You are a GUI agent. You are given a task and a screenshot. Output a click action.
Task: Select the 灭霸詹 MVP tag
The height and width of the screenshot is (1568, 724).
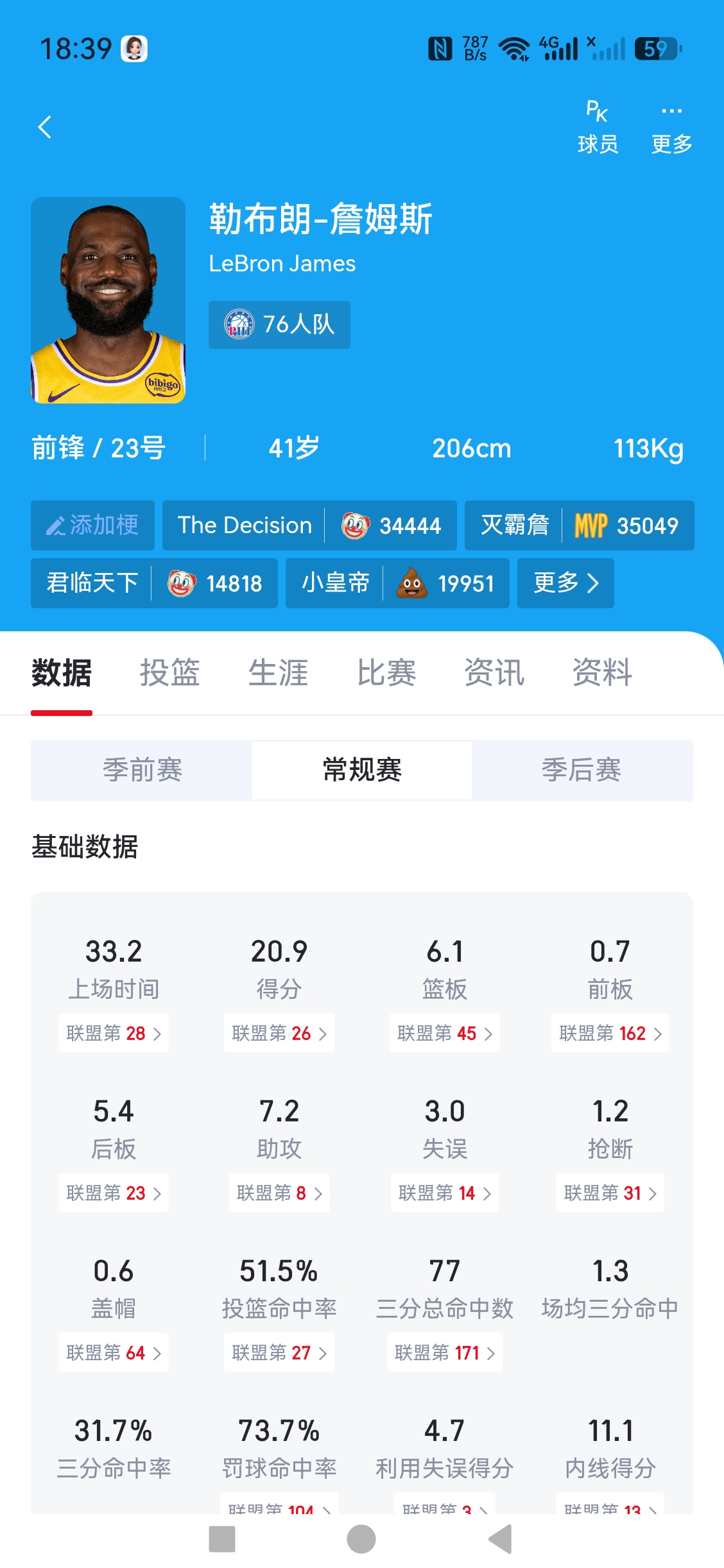tap(580, 525)
